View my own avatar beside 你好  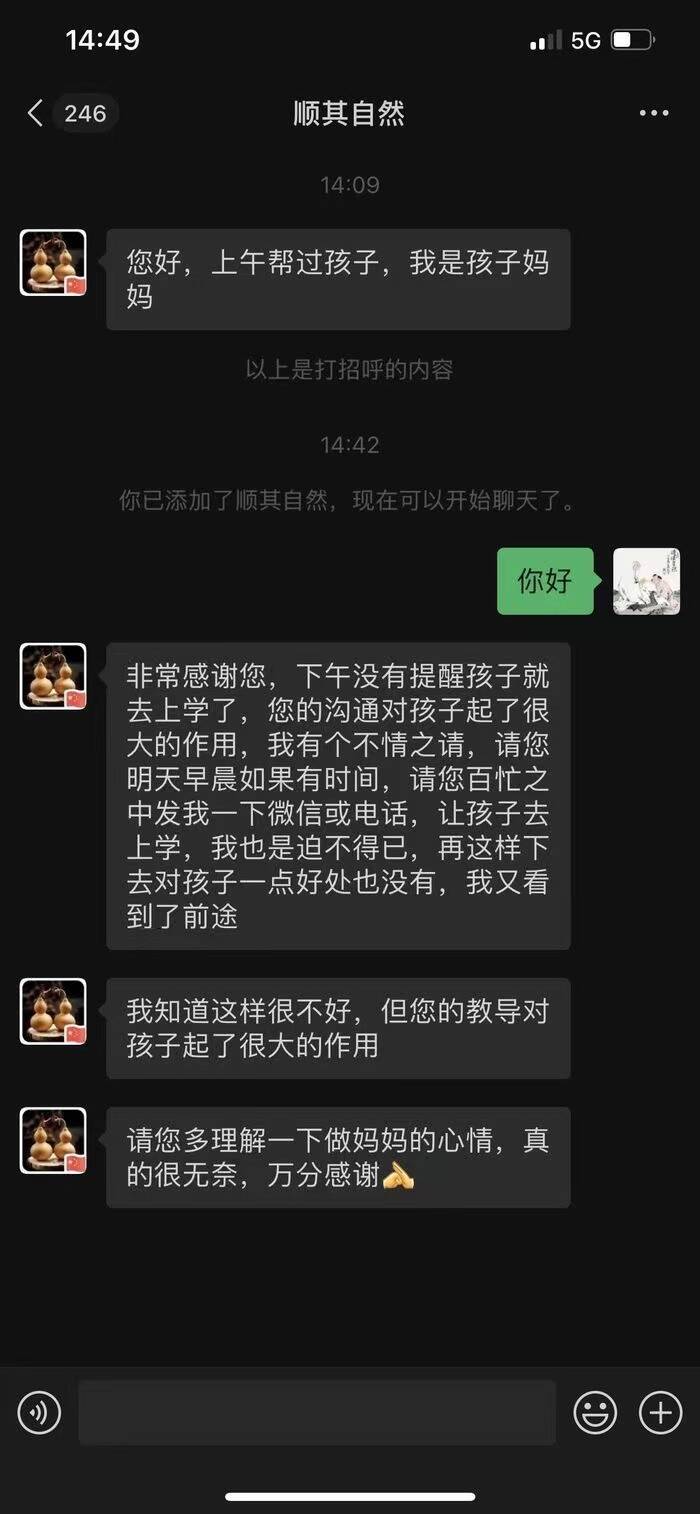646,581
